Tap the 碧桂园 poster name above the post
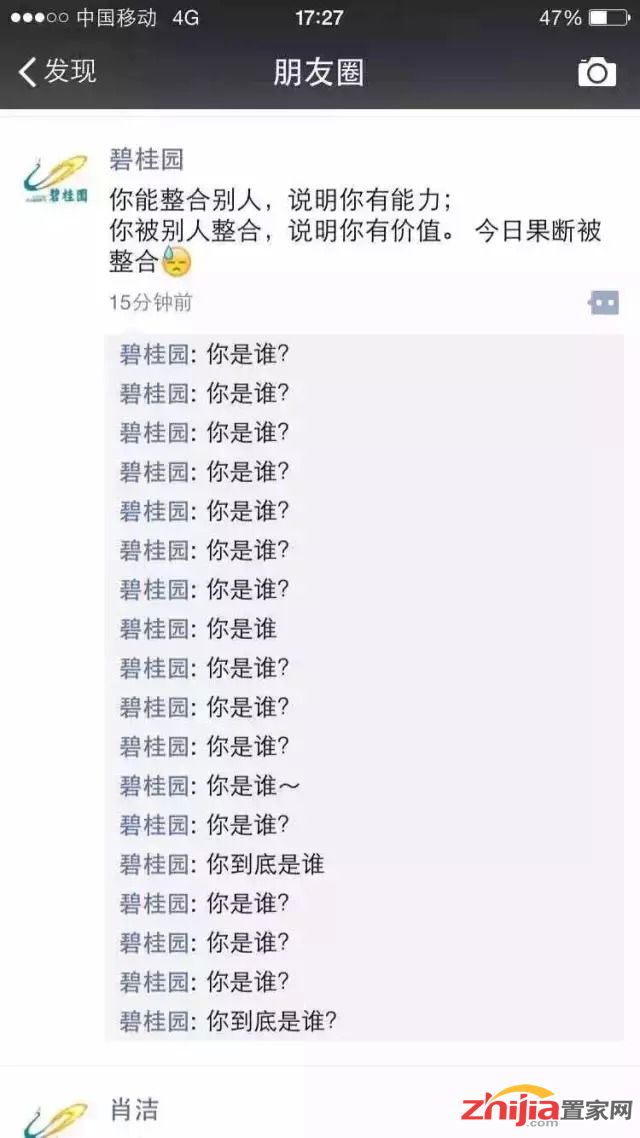 (146, 159)
